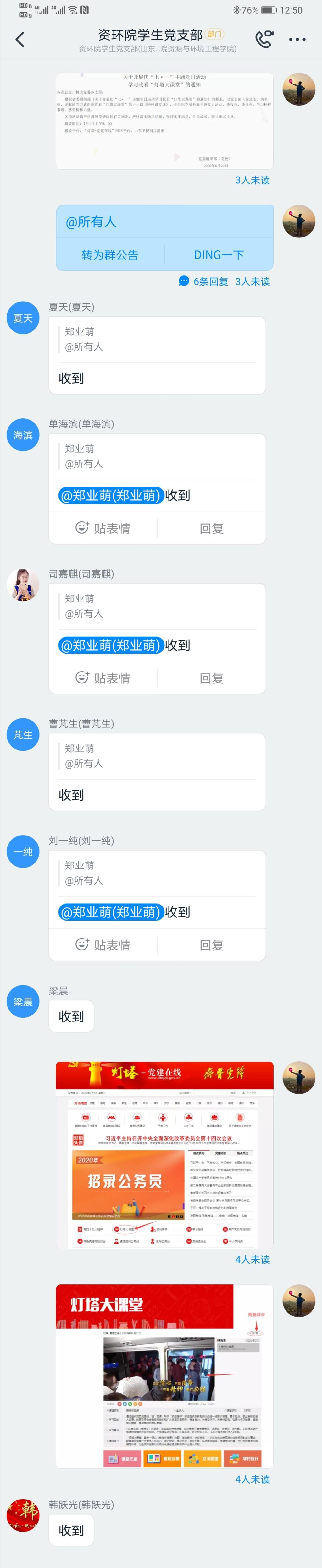Add sticker reaction on 司嘉麒's message
Image resolution: width=322 pixels, height=1568 pixels.
pos(103,678)
